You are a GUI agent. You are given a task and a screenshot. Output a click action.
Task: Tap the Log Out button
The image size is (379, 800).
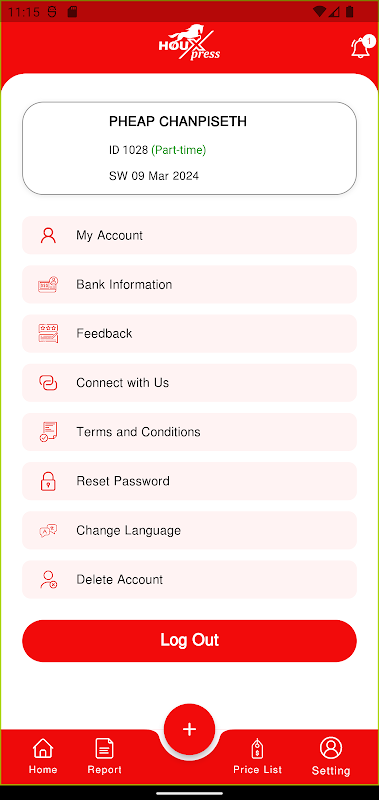pyautogui.click(x=189, y=641)
